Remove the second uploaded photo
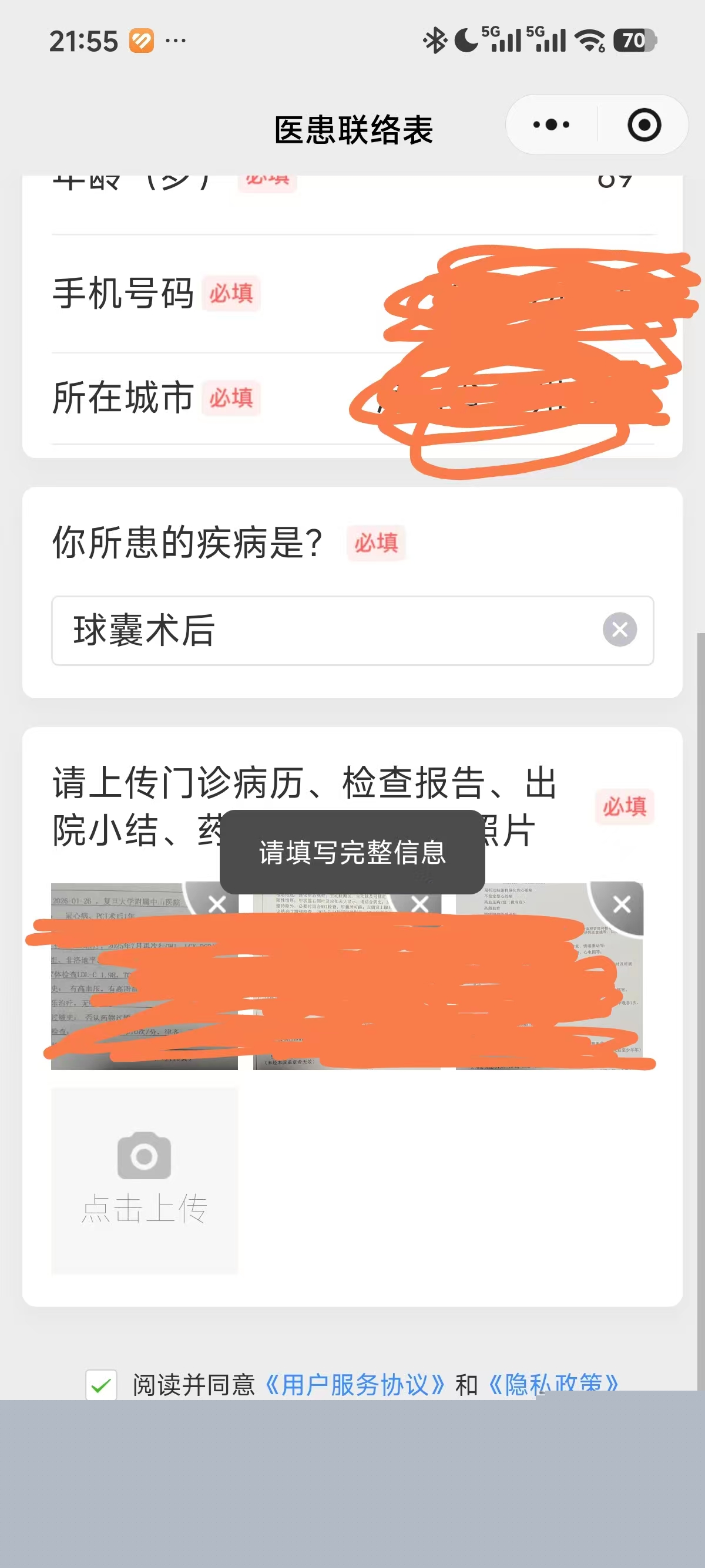 [419, 903]
